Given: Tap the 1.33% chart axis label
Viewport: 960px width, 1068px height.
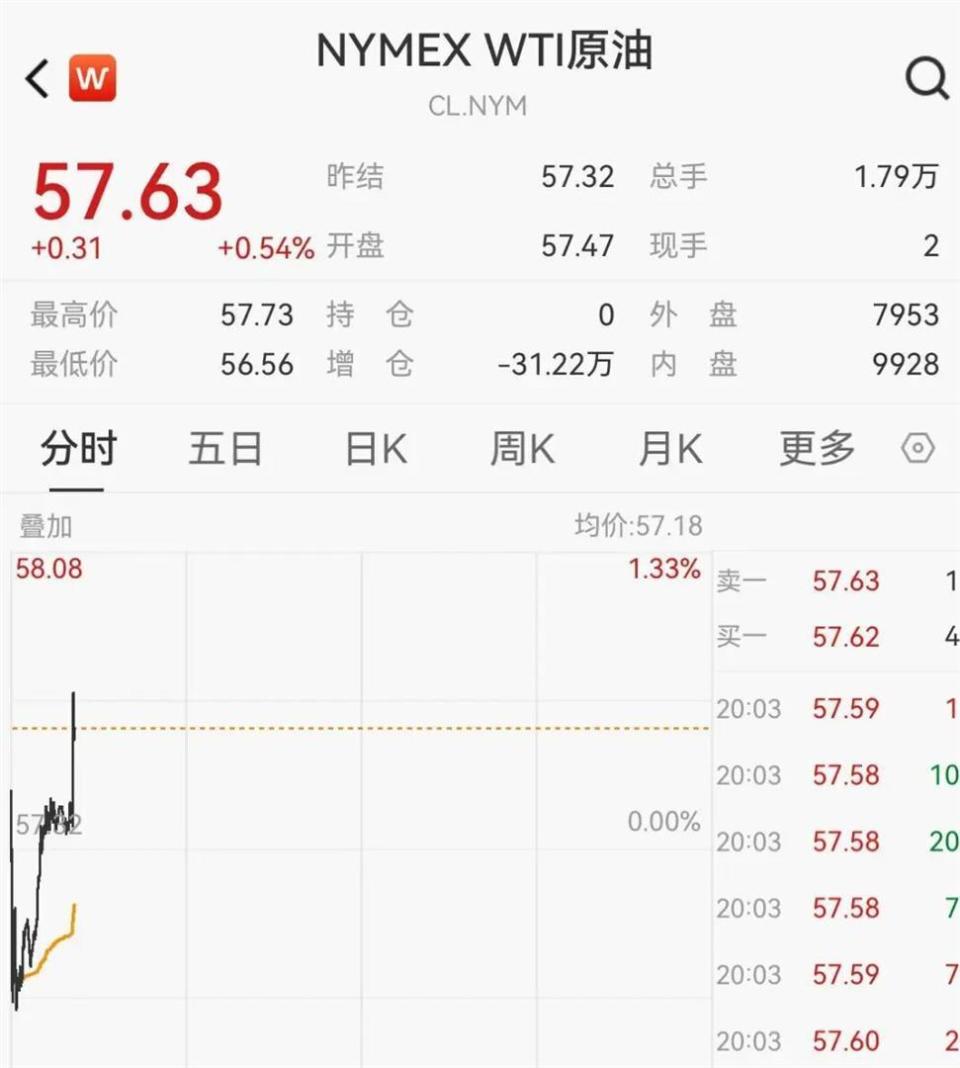Looking at the screenshot, I should click(x=666, y=569).
